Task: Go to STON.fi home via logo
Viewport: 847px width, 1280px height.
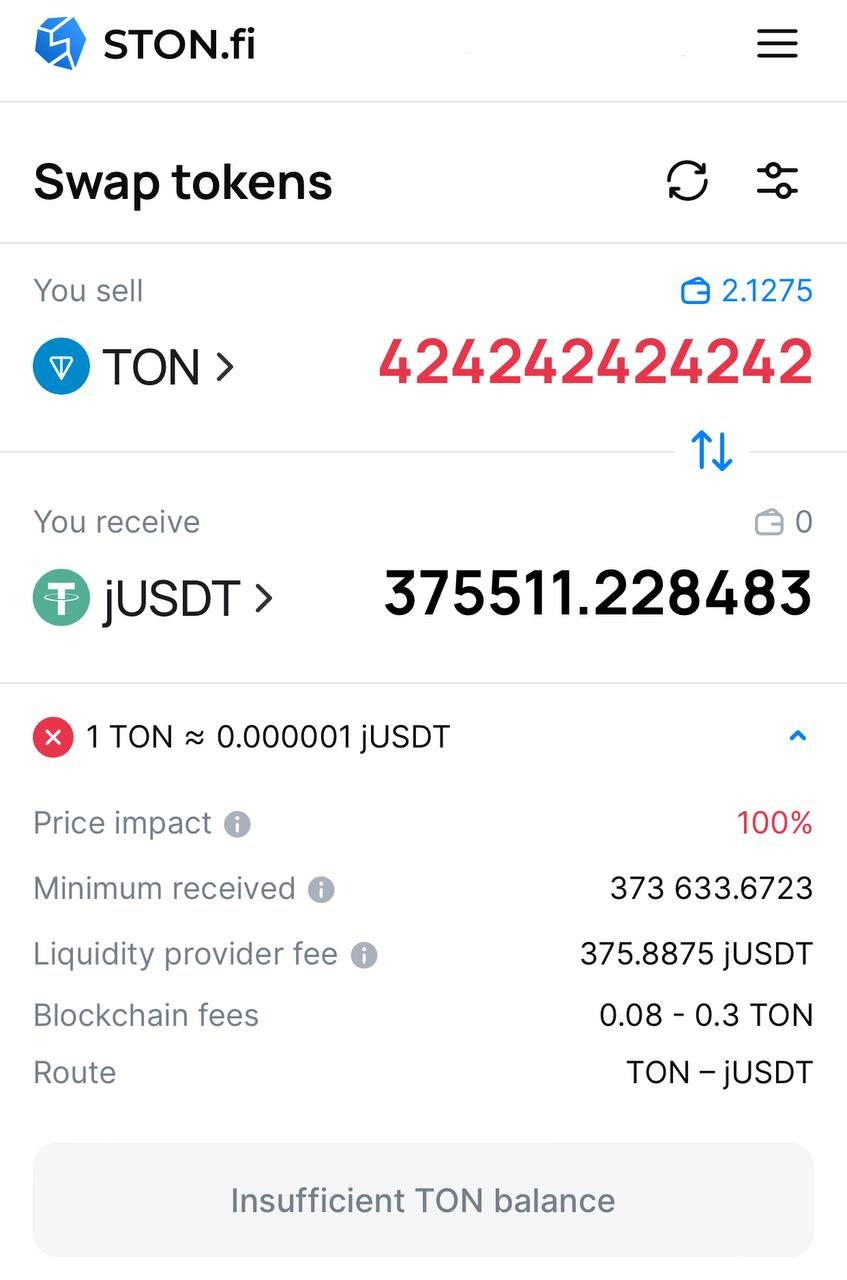Action: pyautogui.click(x=145, y=44)
